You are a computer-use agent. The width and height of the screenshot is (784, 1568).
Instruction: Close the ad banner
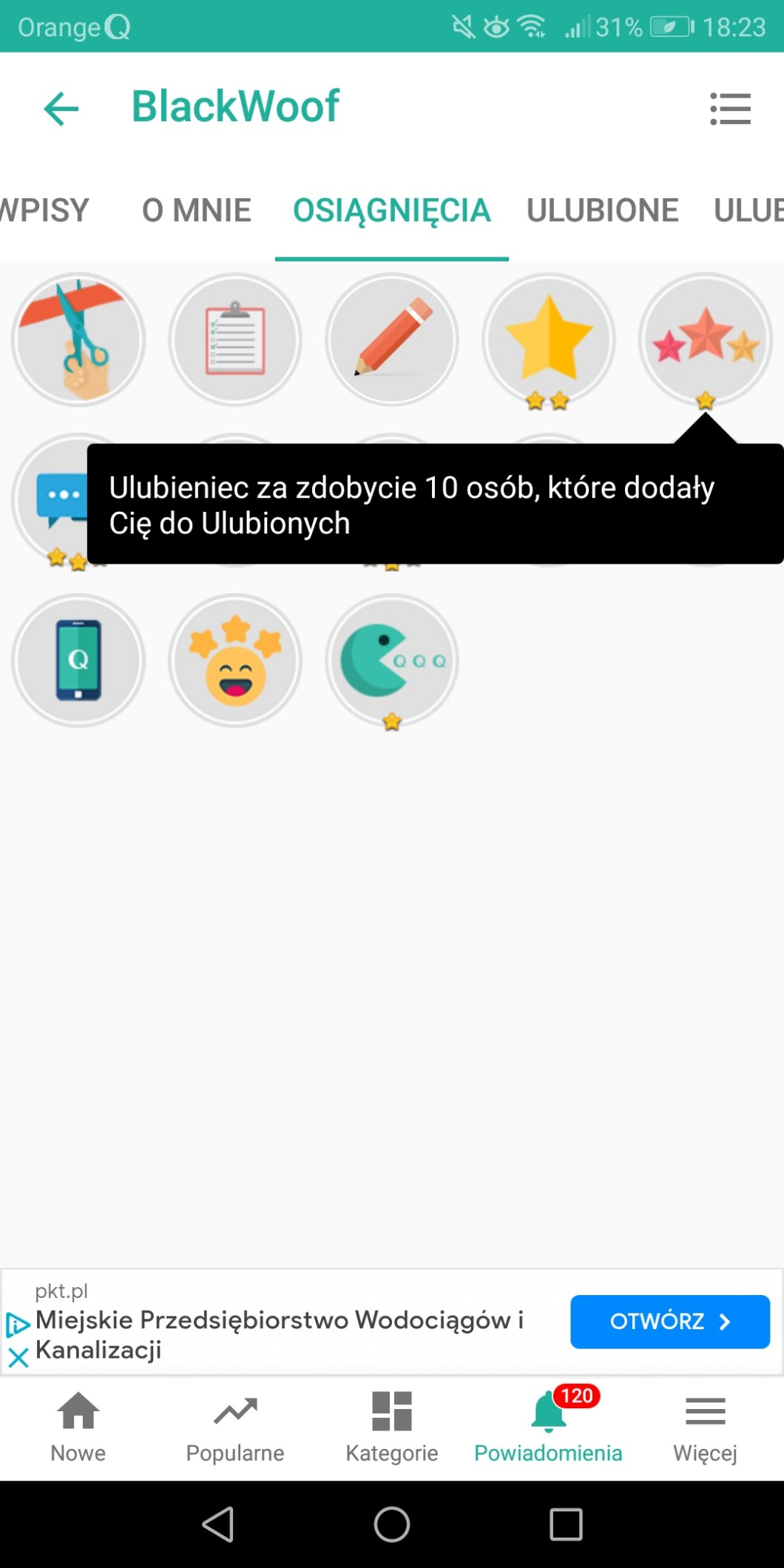[18, 1357]
